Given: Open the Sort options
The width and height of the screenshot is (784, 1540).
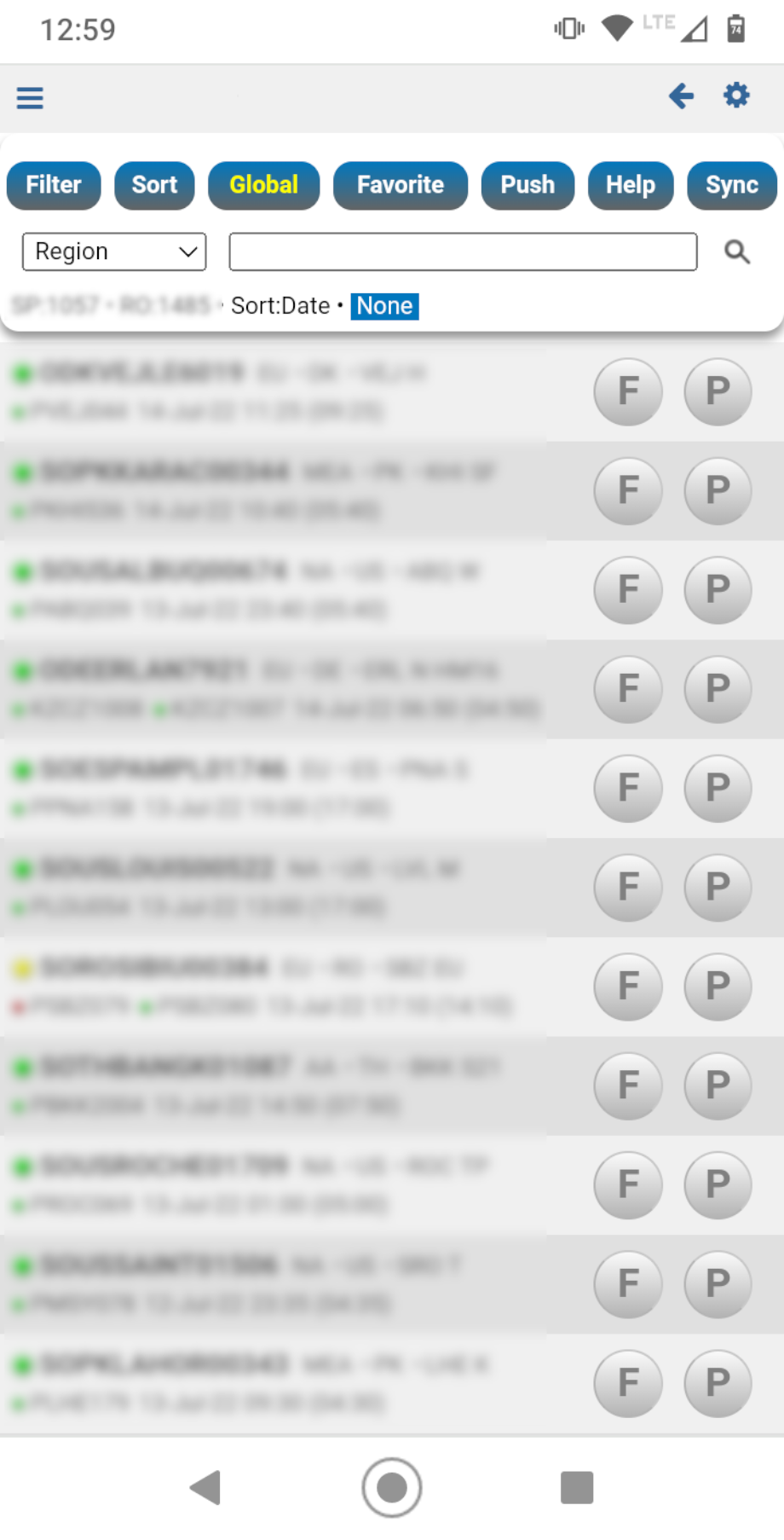Looking at the screenshot, I should [x=154, y=185].
